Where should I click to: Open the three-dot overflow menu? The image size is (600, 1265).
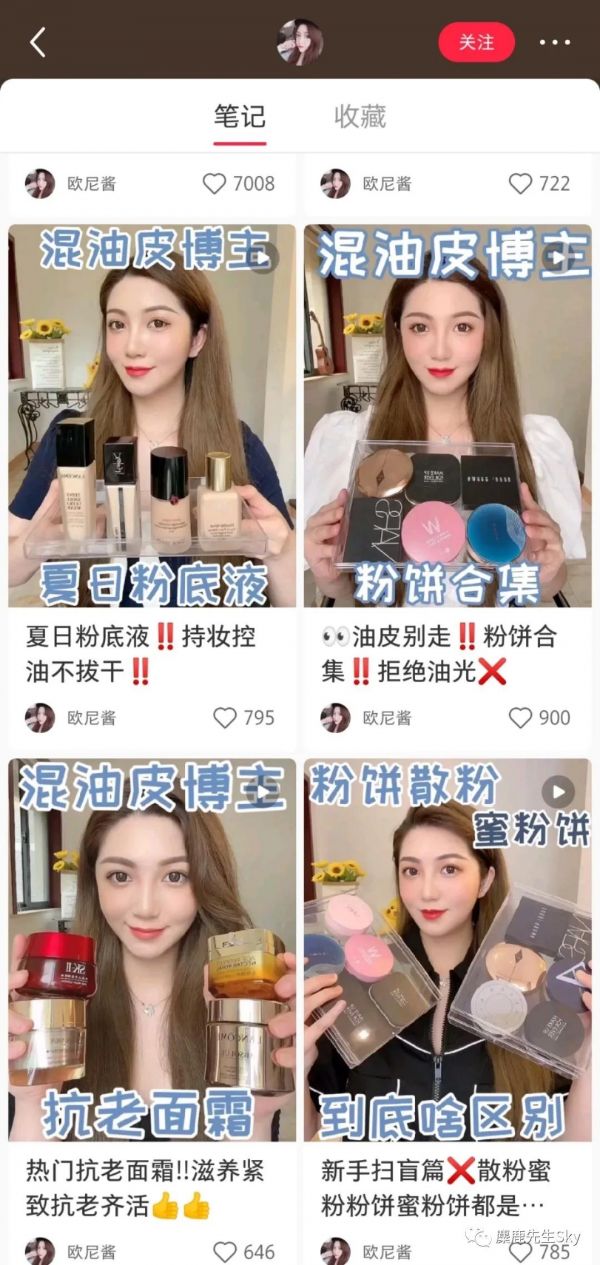point(554,42)
